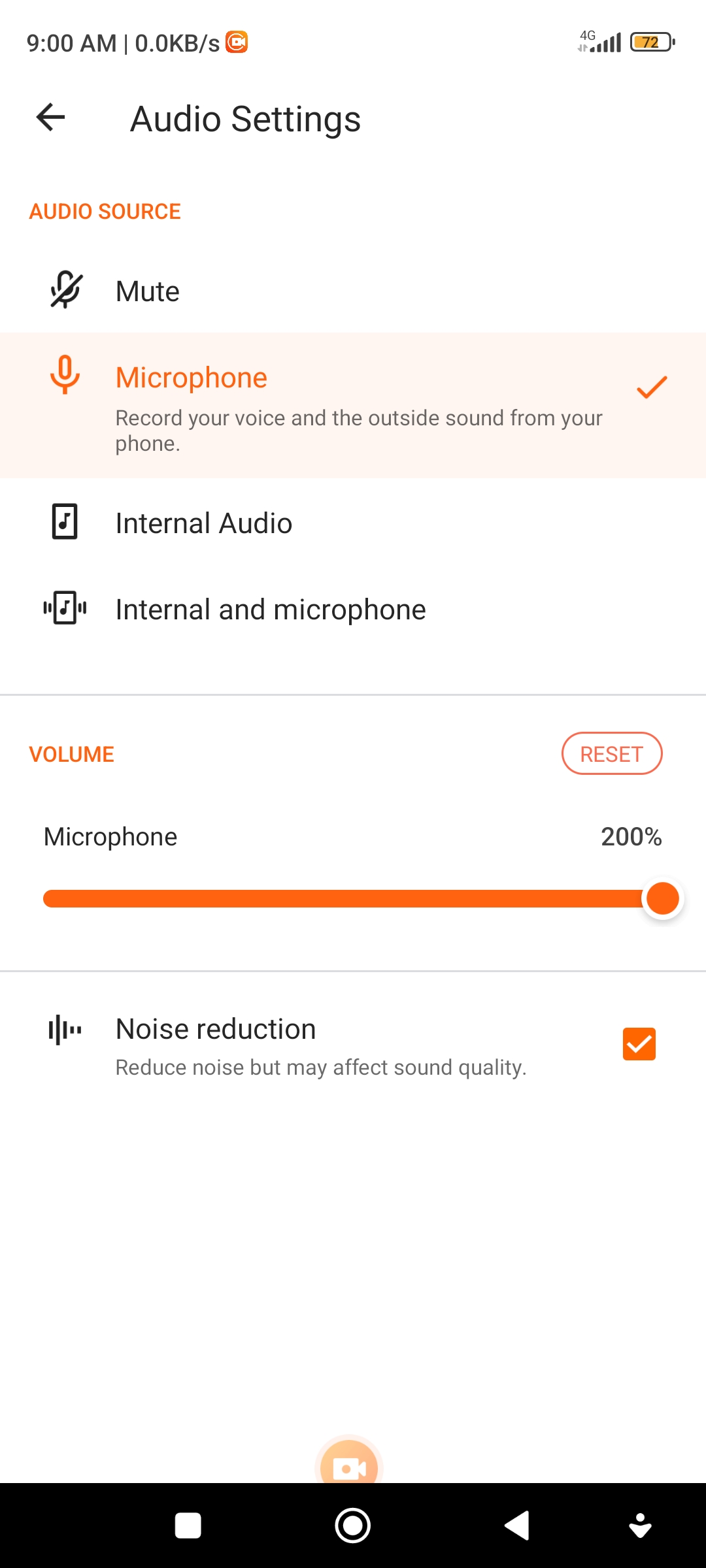Click the Internal and microphone icon
Screen dimensions: 706x1568
(65, 608)
